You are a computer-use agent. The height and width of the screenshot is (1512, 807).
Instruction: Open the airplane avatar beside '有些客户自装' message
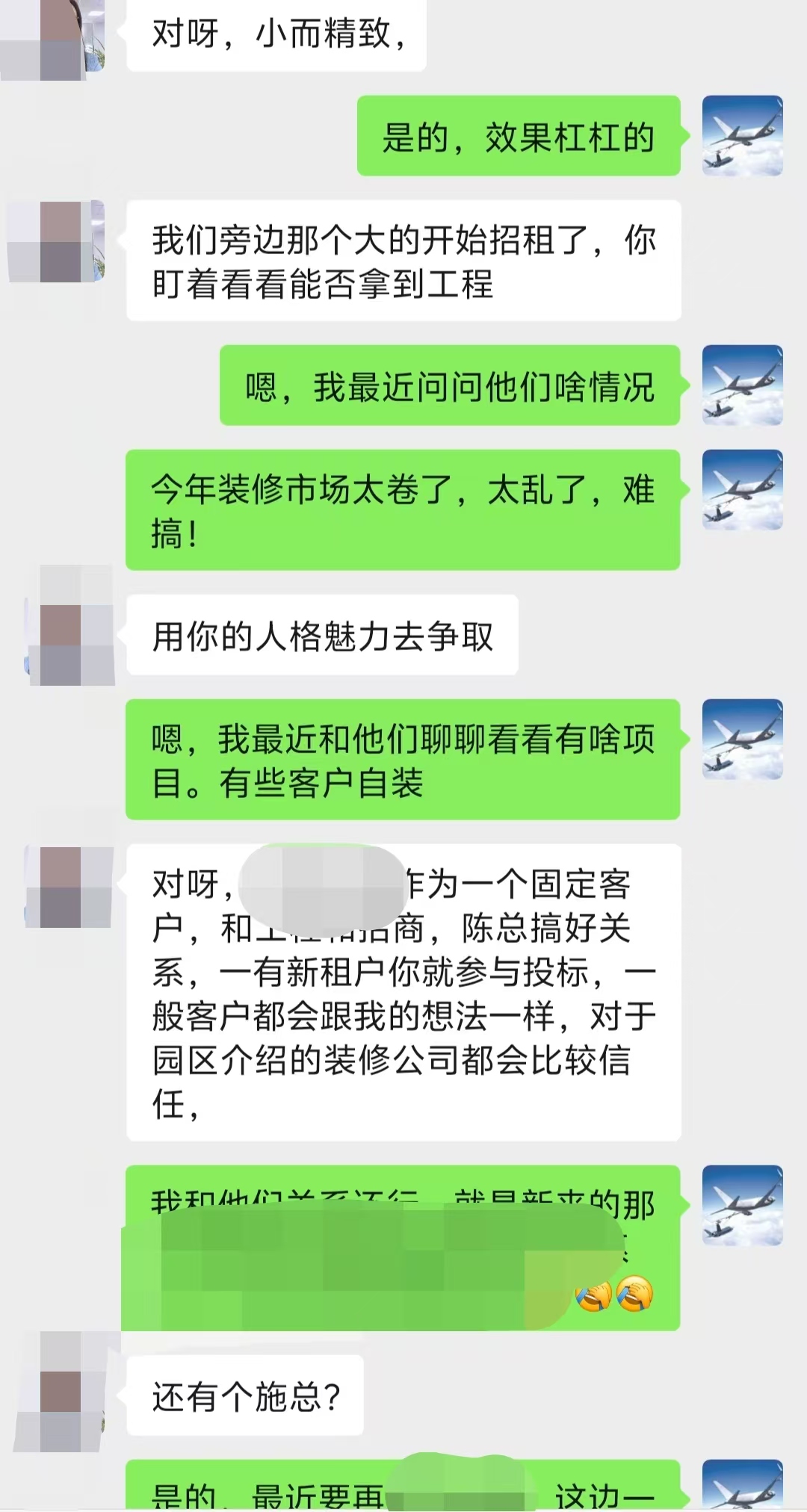pyautogui.click(x=742, y=740)
